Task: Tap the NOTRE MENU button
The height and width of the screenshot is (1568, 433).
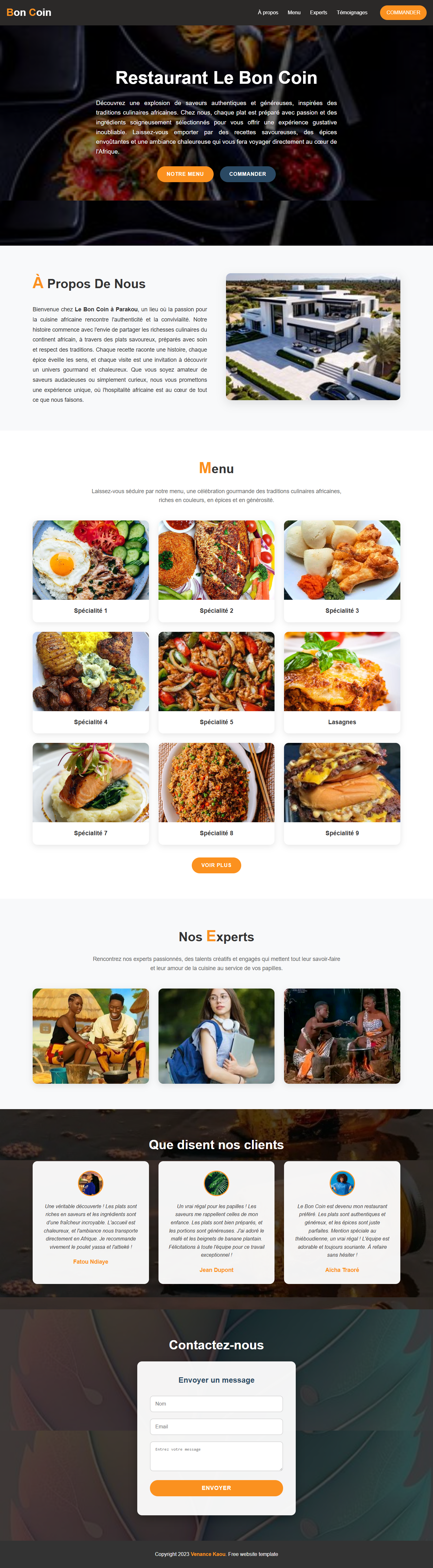Action: click(x=185, y=174)
